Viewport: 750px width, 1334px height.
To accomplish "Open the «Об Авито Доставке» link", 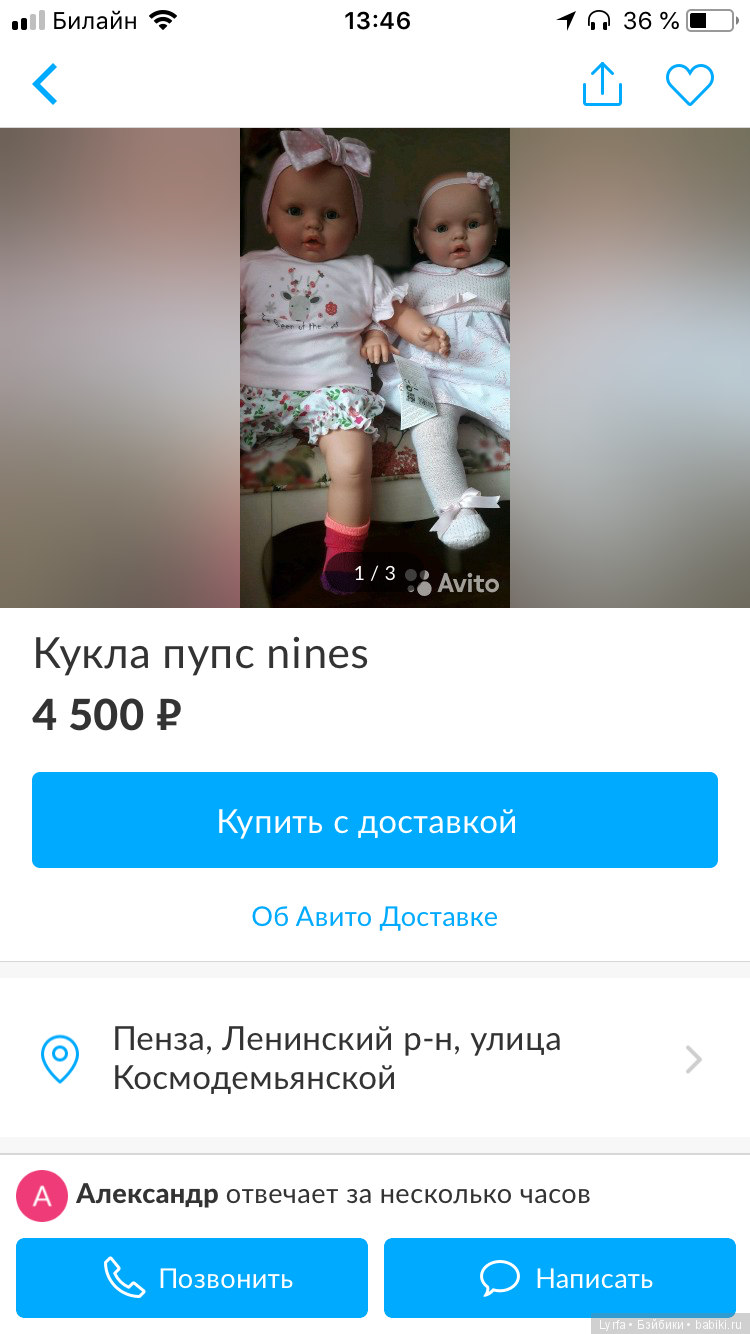I will 375,917.
